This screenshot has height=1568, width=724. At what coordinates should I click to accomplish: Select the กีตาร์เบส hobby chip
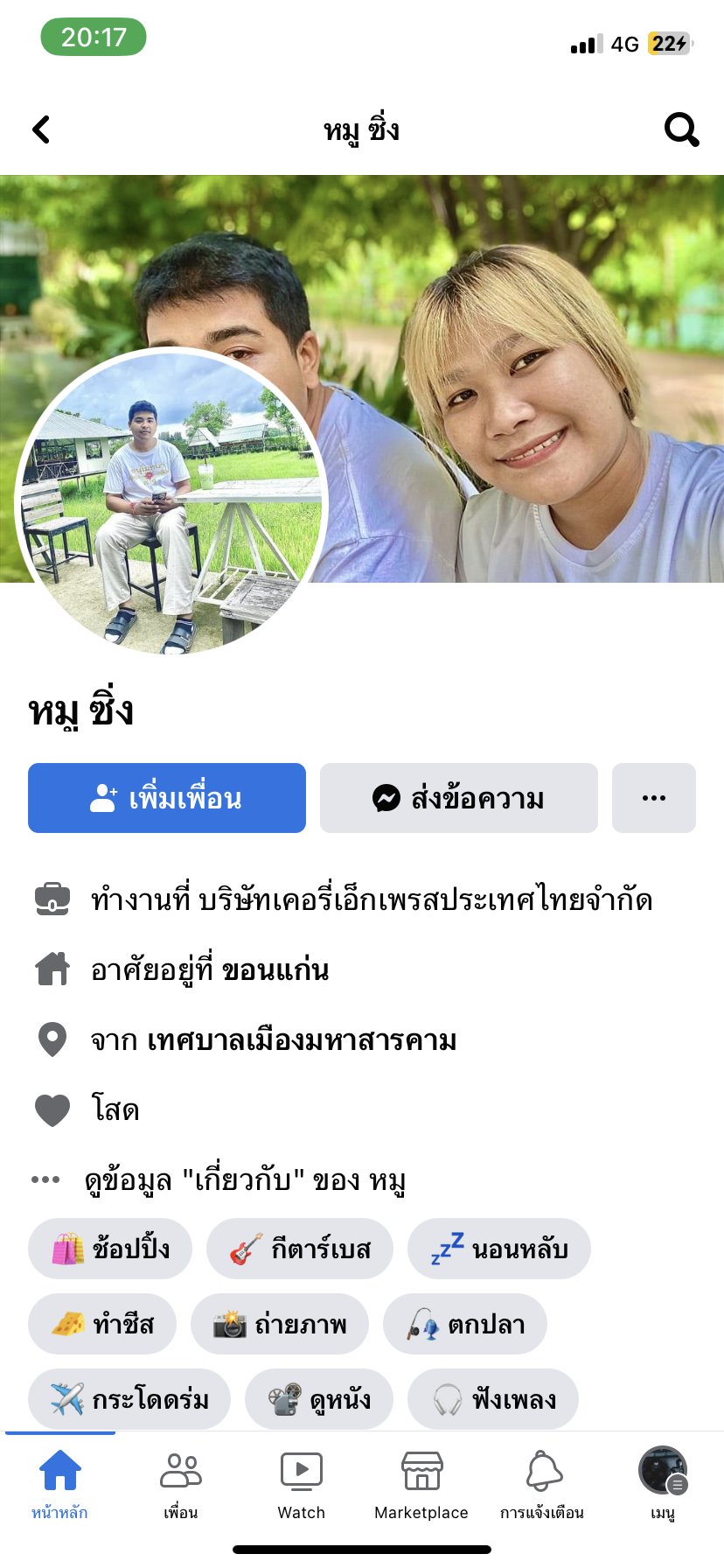click(x=300, y=1249)
